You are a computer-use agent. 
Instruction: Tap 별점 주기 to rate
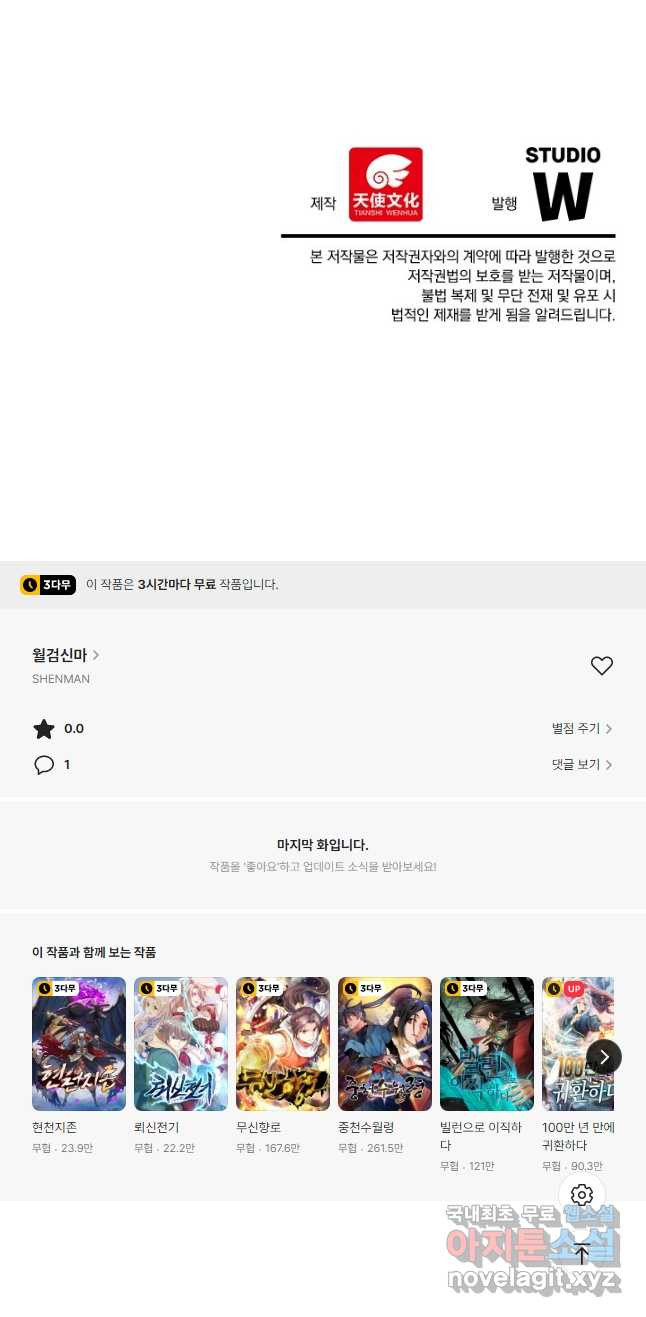coord(581,729)
